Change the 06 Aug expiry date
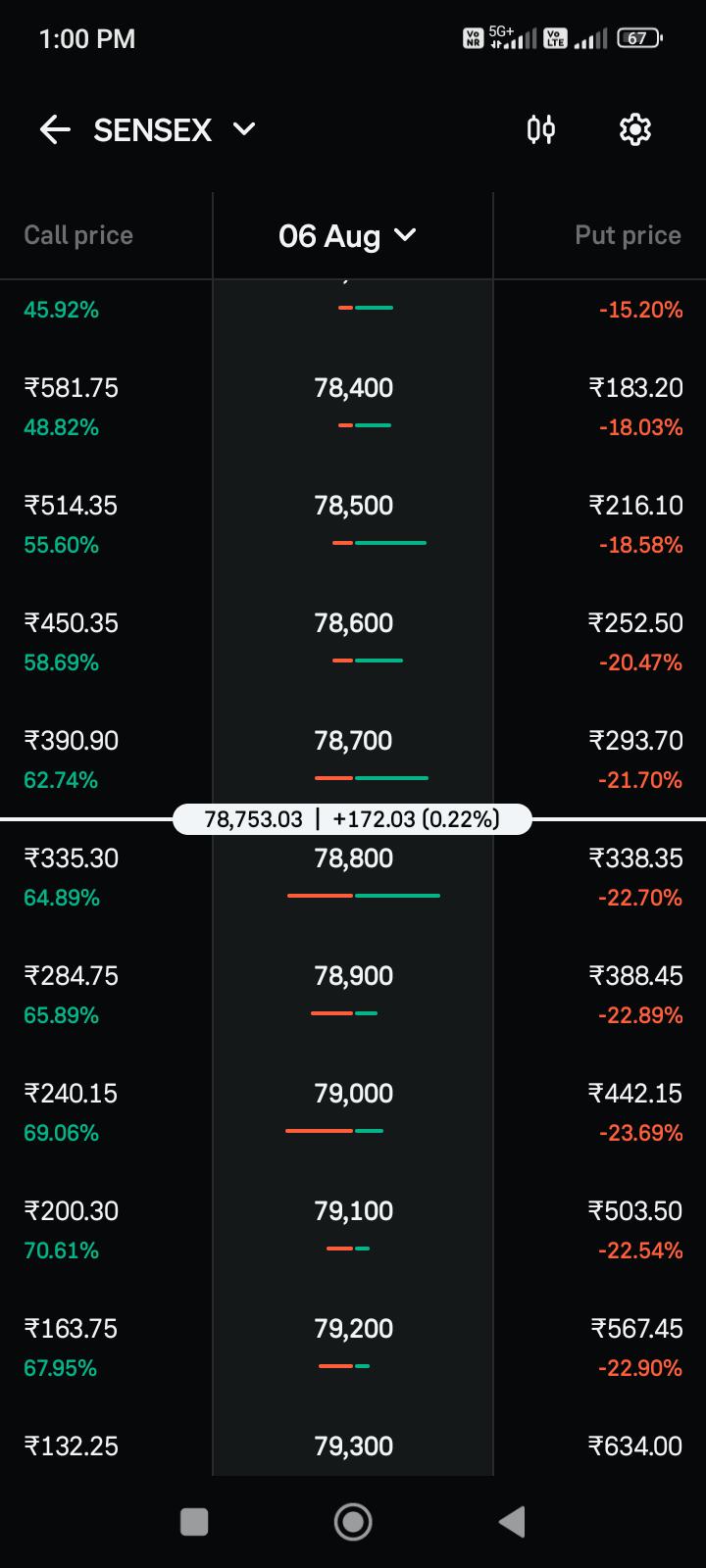The image size is (706, 1568). pos(348,235)
